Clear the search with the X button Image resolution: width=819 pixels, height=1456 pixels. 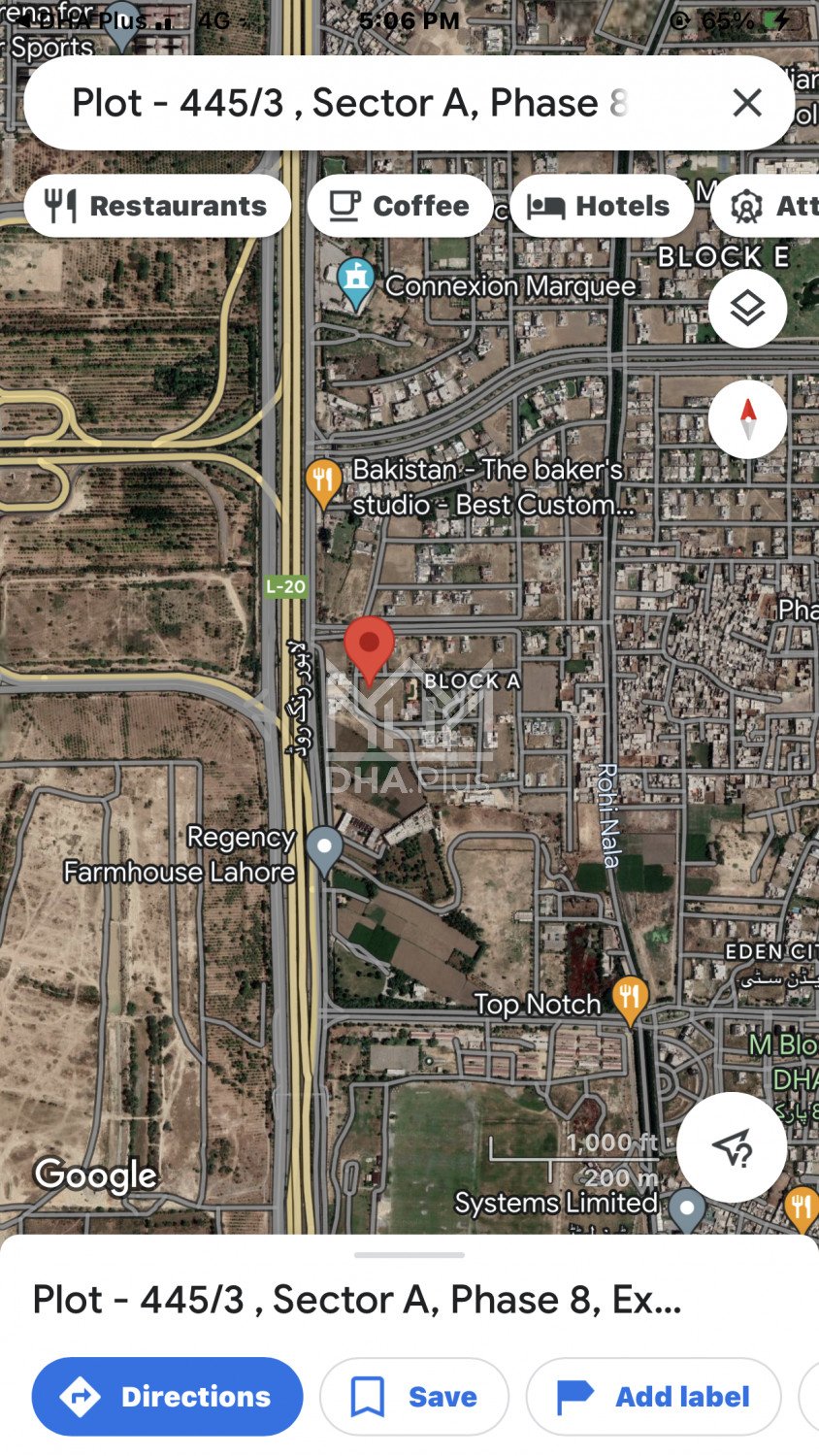(746, 103)
